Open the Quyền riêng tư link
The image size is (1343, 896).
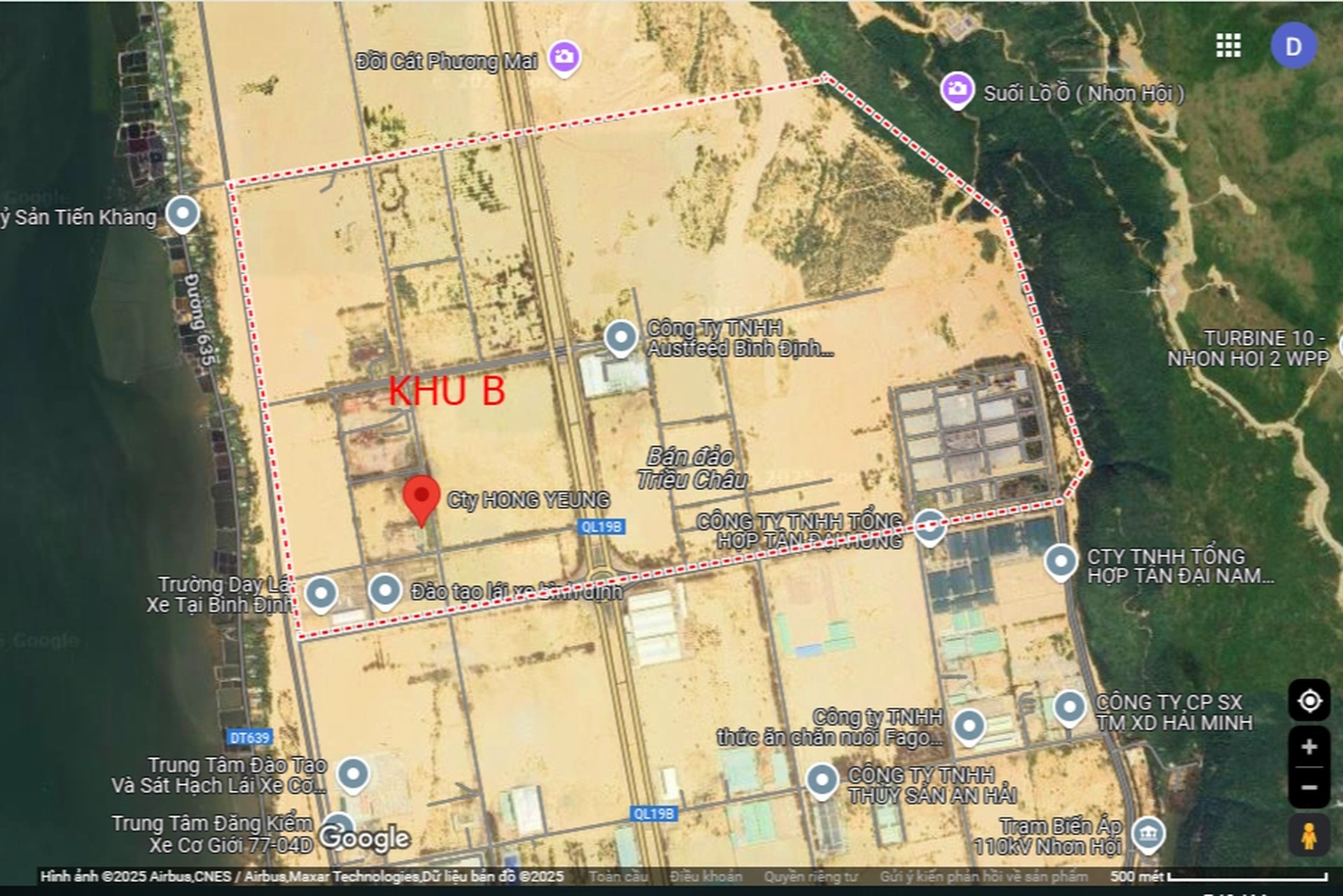tap(811, 876)
